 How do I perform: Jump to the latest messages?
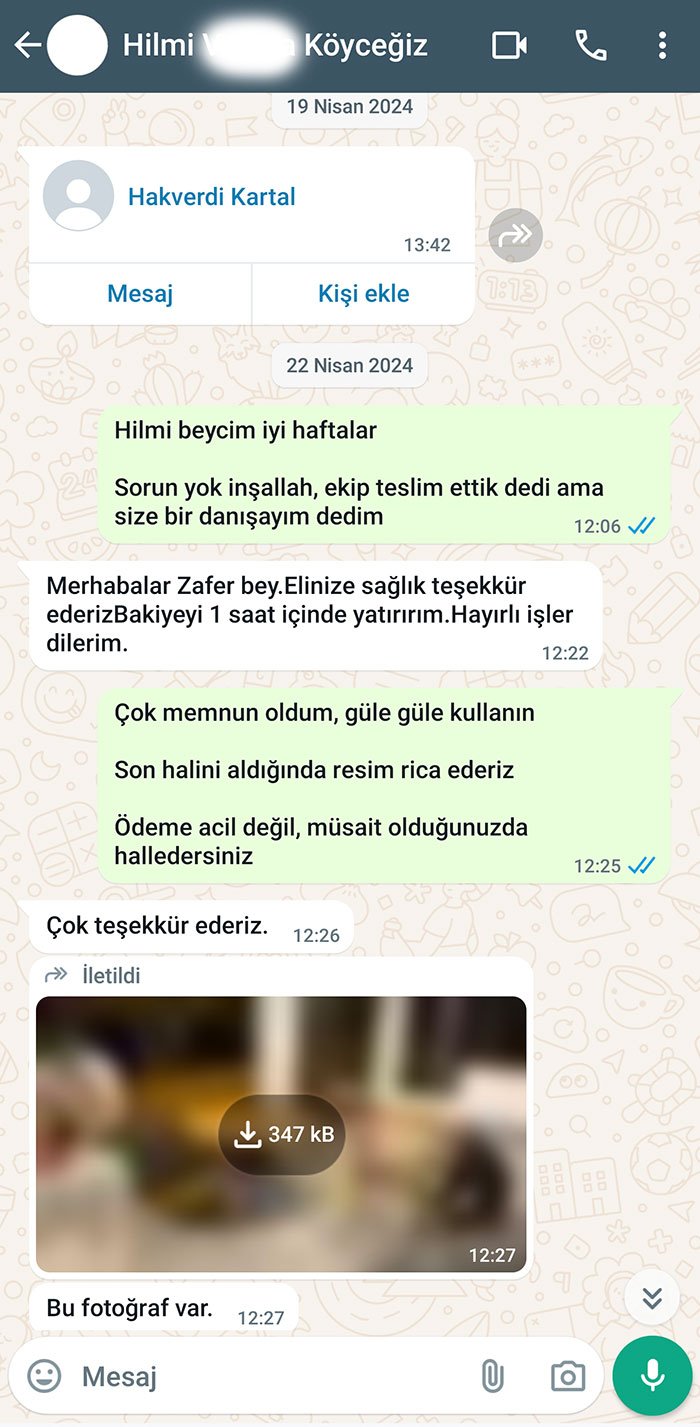[652, 1298]
